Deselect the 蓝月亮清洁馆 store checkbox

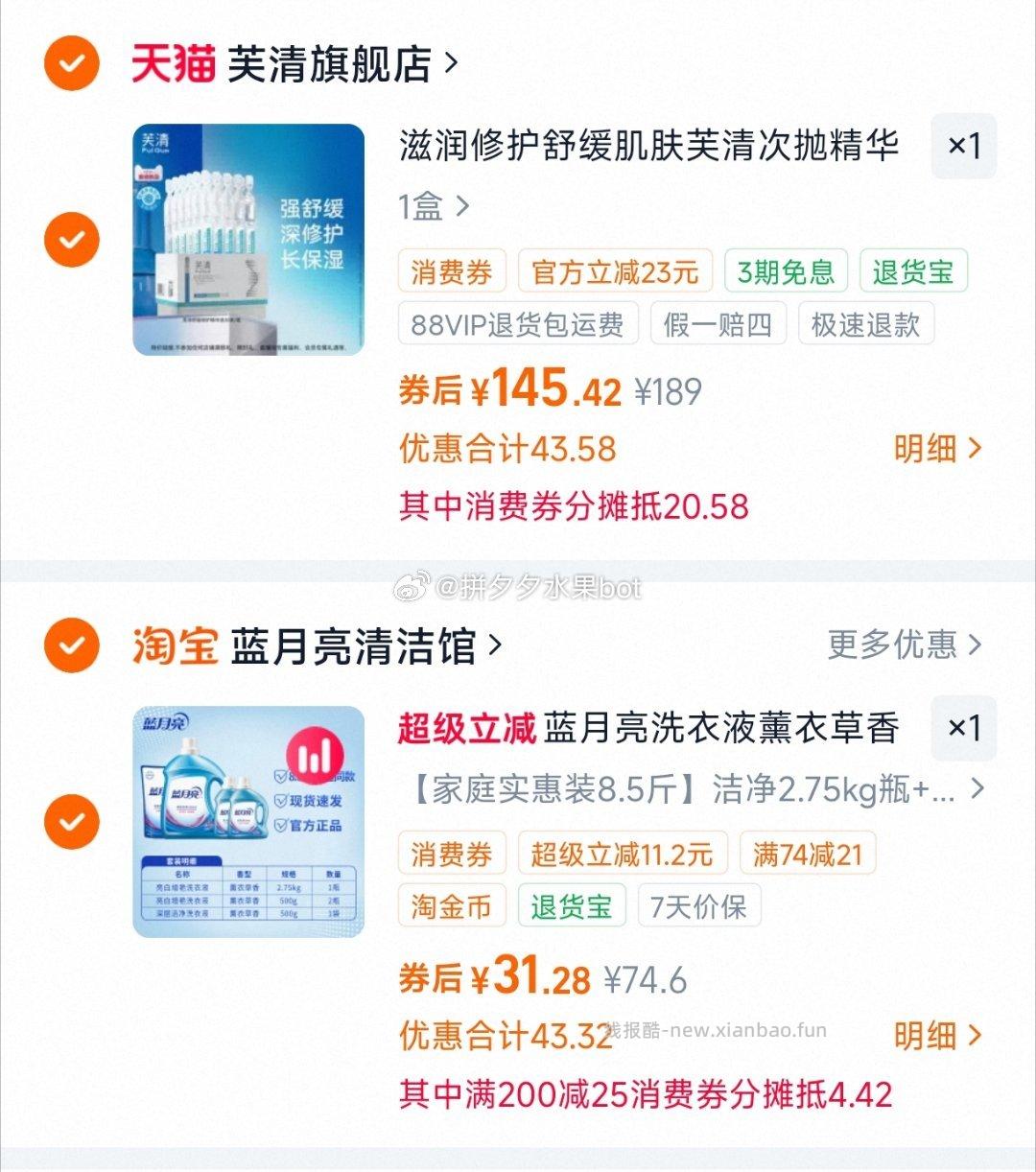point(70,645)
